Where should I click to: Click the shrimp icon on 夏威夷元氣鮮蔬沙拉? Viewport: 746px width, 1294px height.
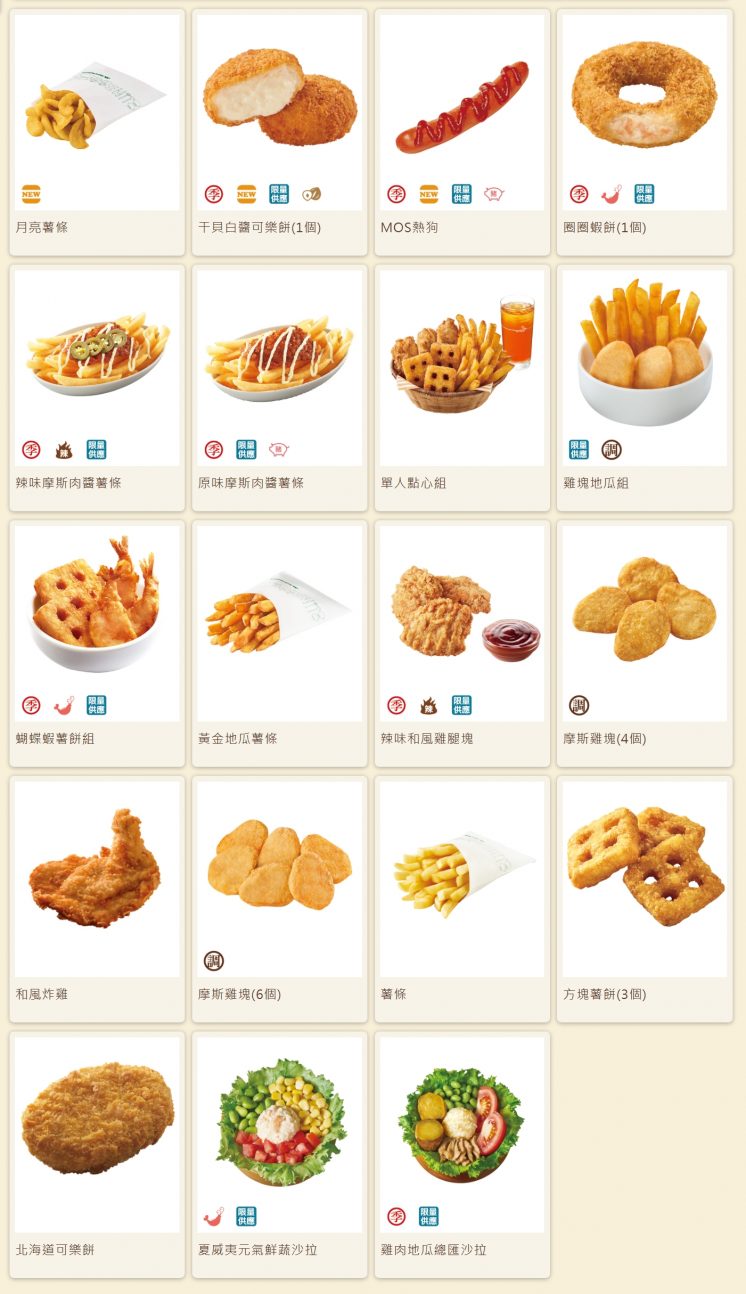[x=212, y=1215]
